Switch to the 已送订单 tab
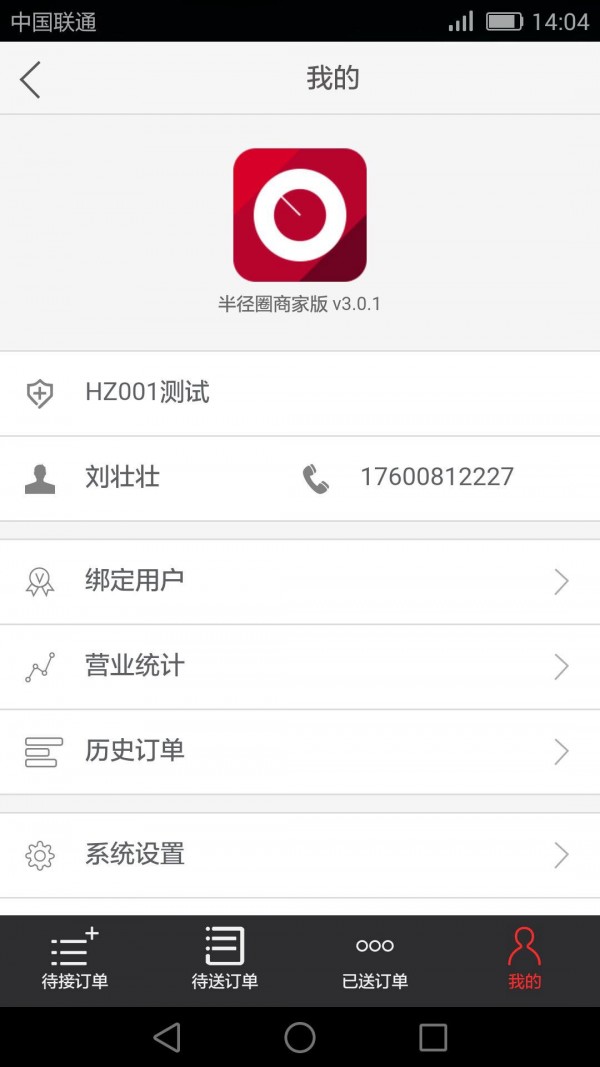The height and width of the screenshot is (1067, 600). click(x=375, y=959)
